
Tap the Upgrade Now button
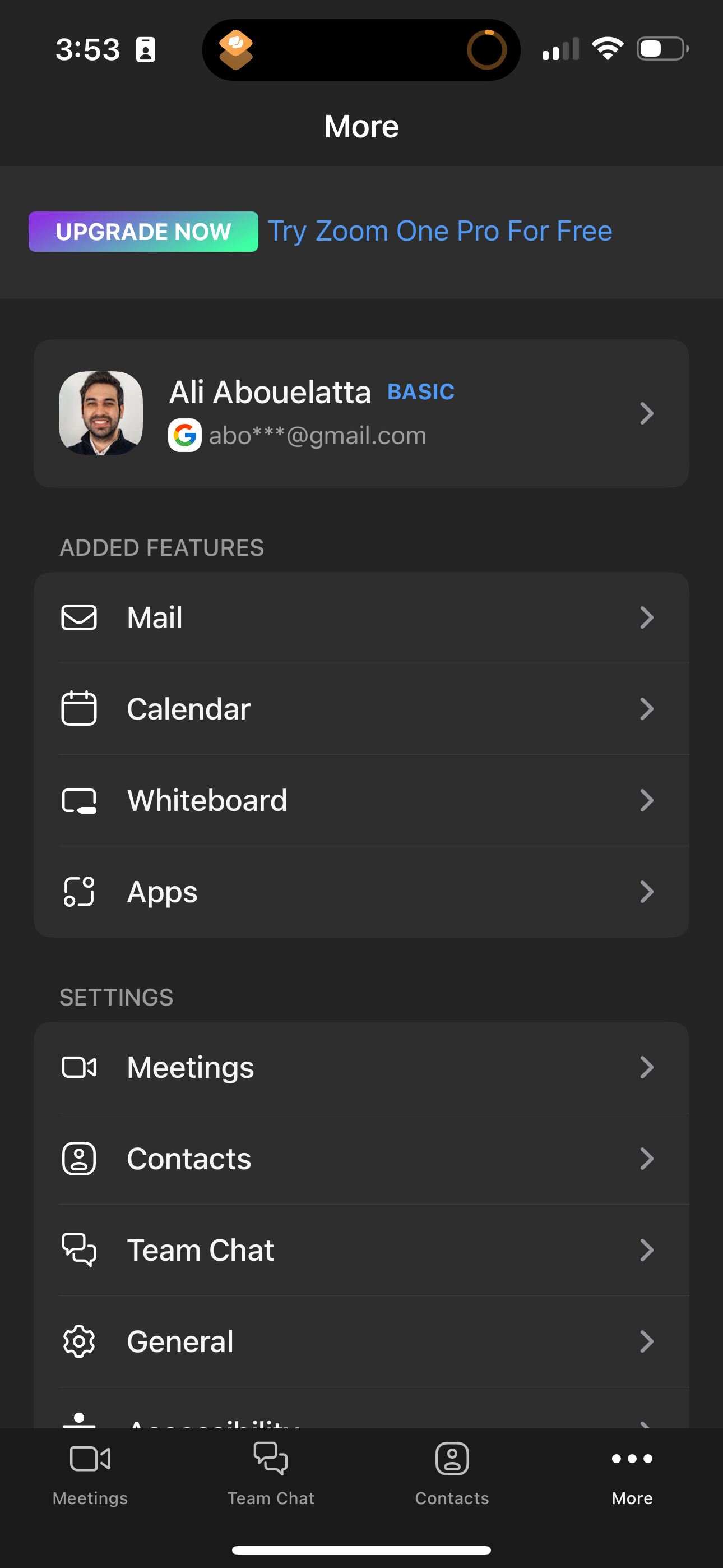click(x=142, y=231)
